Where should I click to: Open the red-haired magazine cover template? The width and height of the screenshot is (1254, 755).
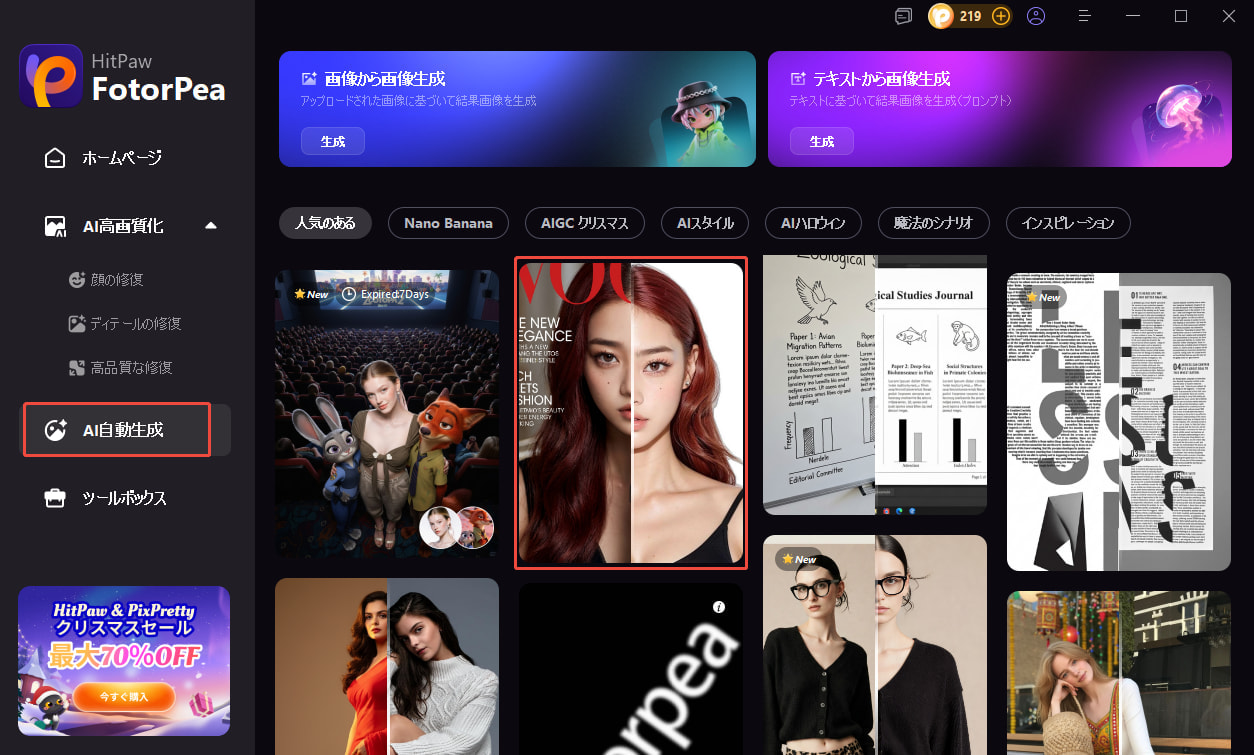tap(630, 412)
